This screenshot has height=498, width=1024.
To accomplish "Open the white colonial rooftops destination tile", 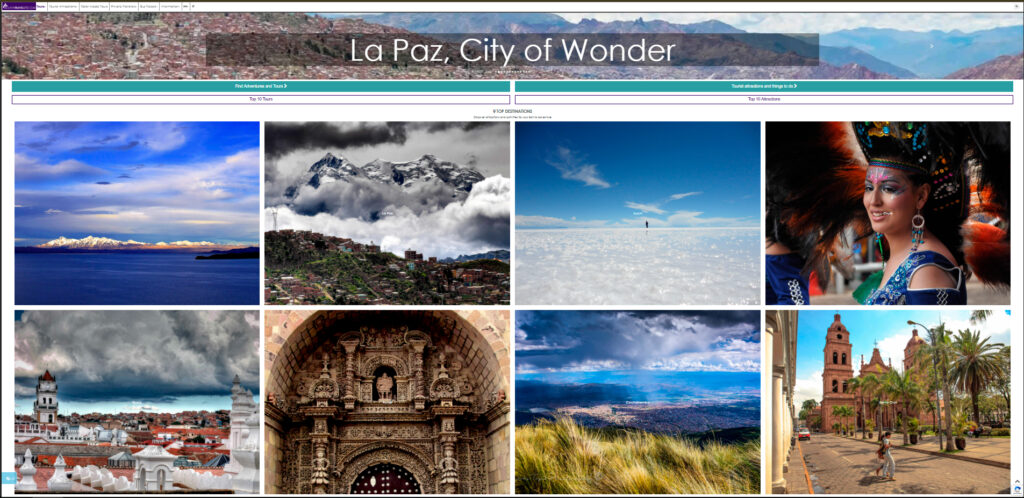I will point(137,401).
